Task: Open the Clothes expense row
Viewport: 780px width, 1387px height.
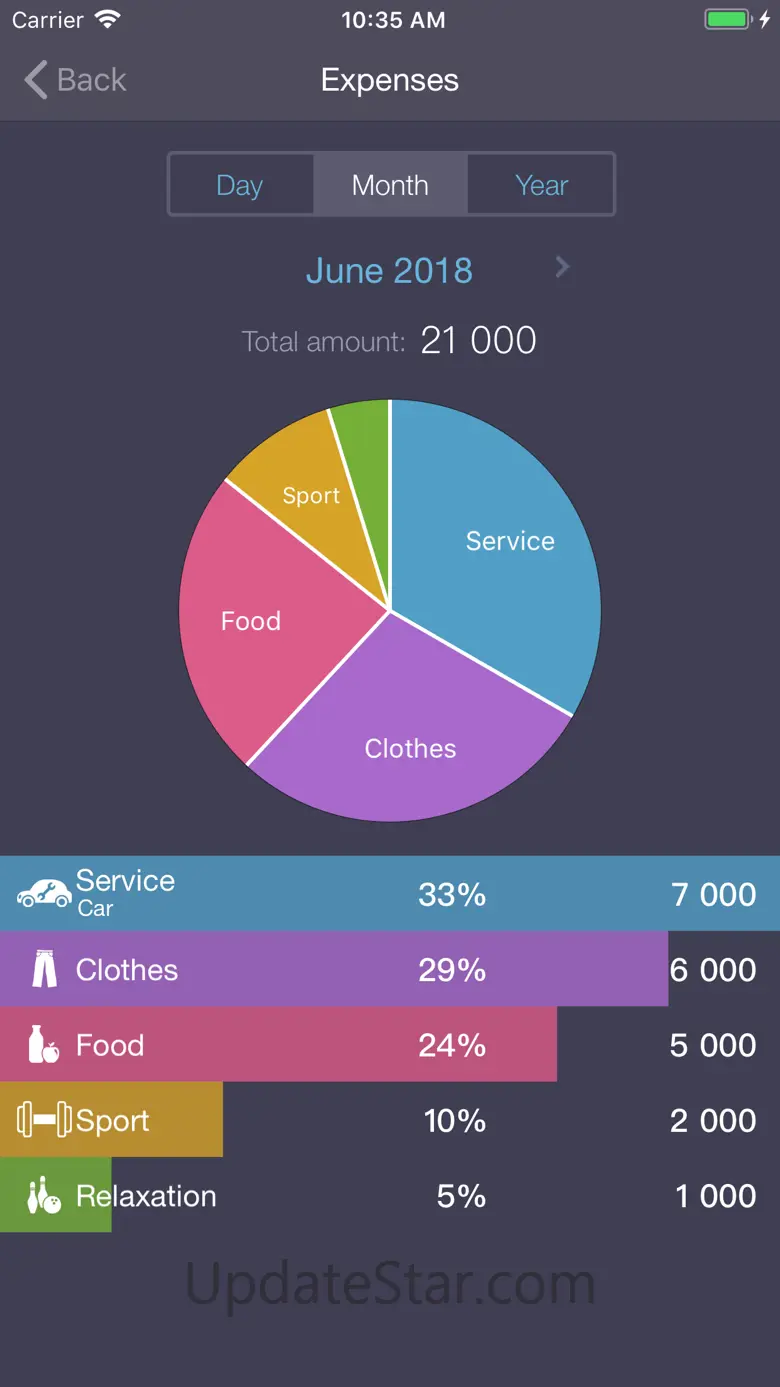Action: tap(390, 969)
